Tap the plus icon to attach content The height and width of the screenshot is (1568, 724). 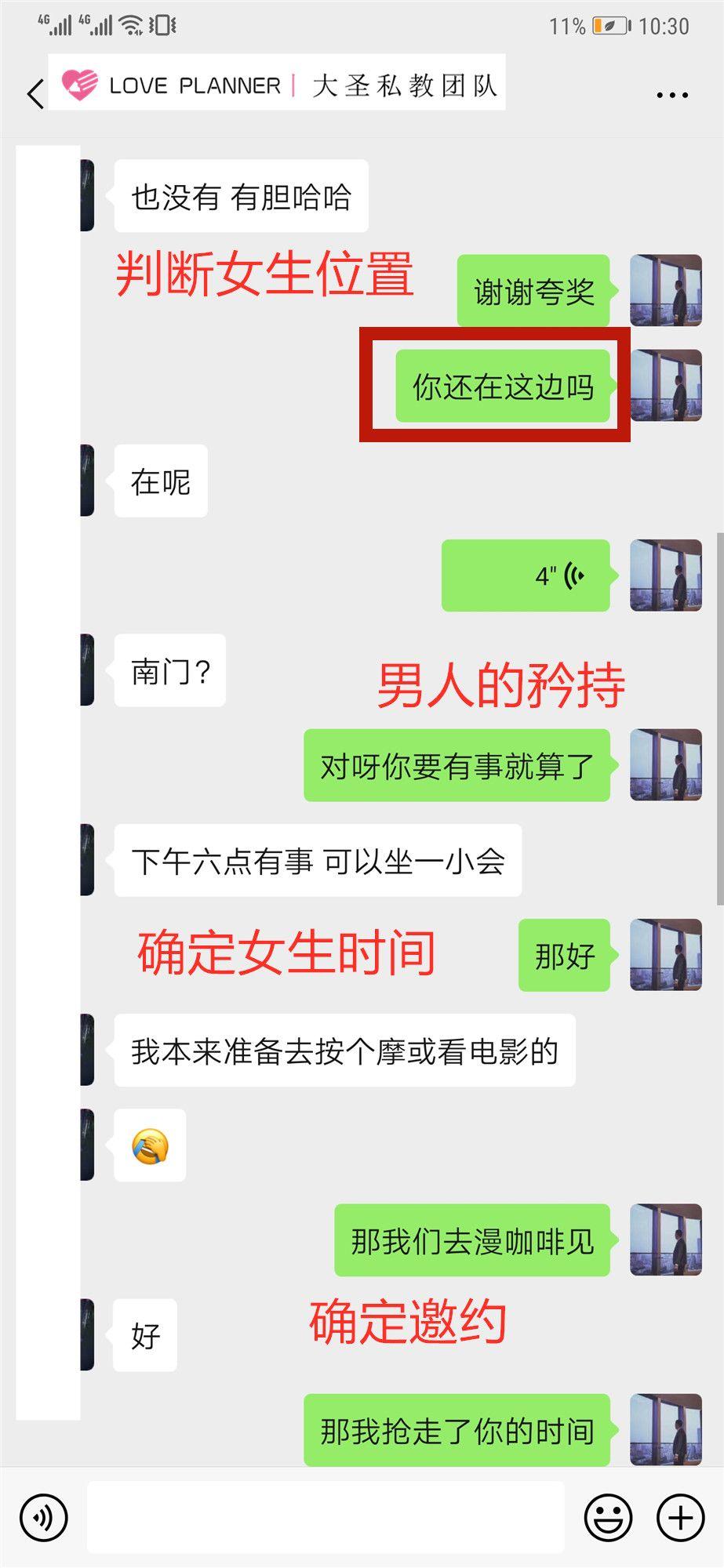[679, 1516]
